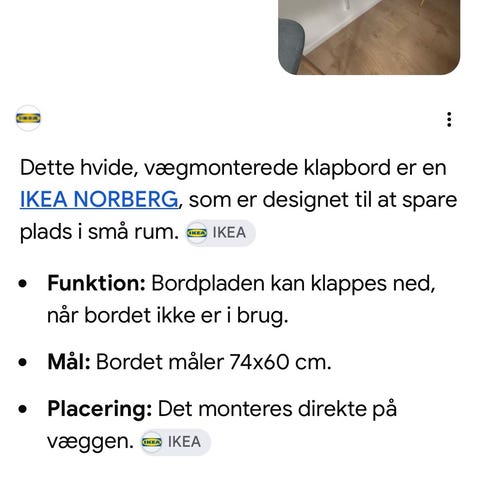Open the three-dot overflow menu
480x480 pixels.
pos(449,119)
